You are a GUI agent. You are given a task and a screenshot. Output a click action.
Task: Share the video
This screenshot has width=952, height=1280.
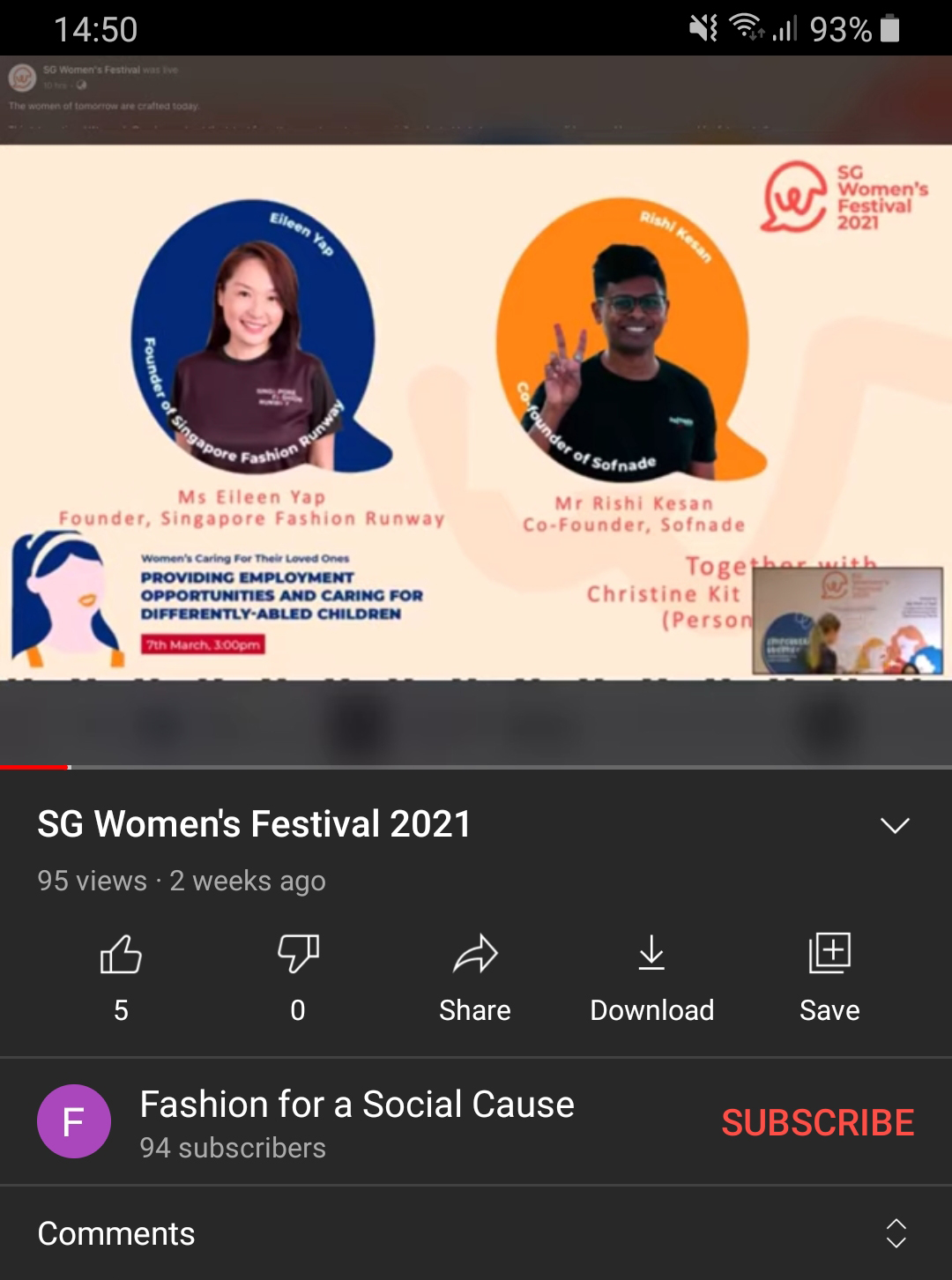475,974
